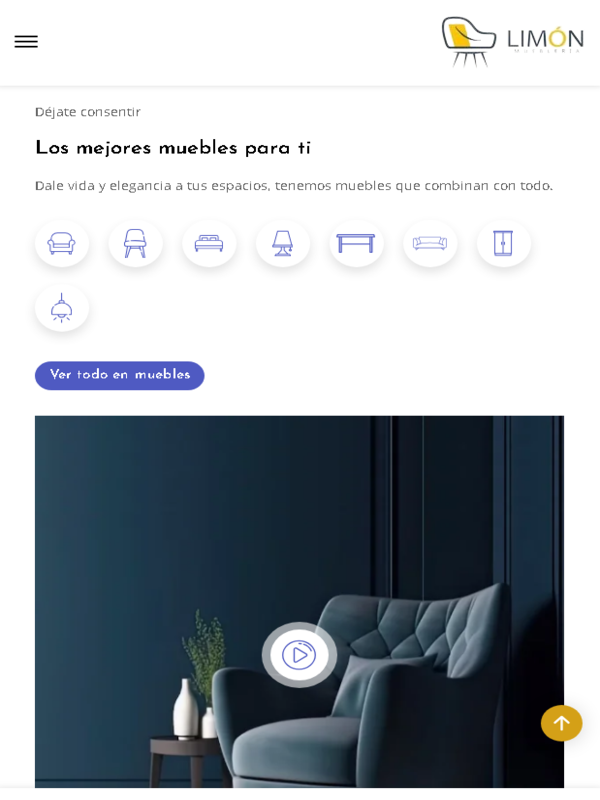Choose the table lamp category icon

283,243
